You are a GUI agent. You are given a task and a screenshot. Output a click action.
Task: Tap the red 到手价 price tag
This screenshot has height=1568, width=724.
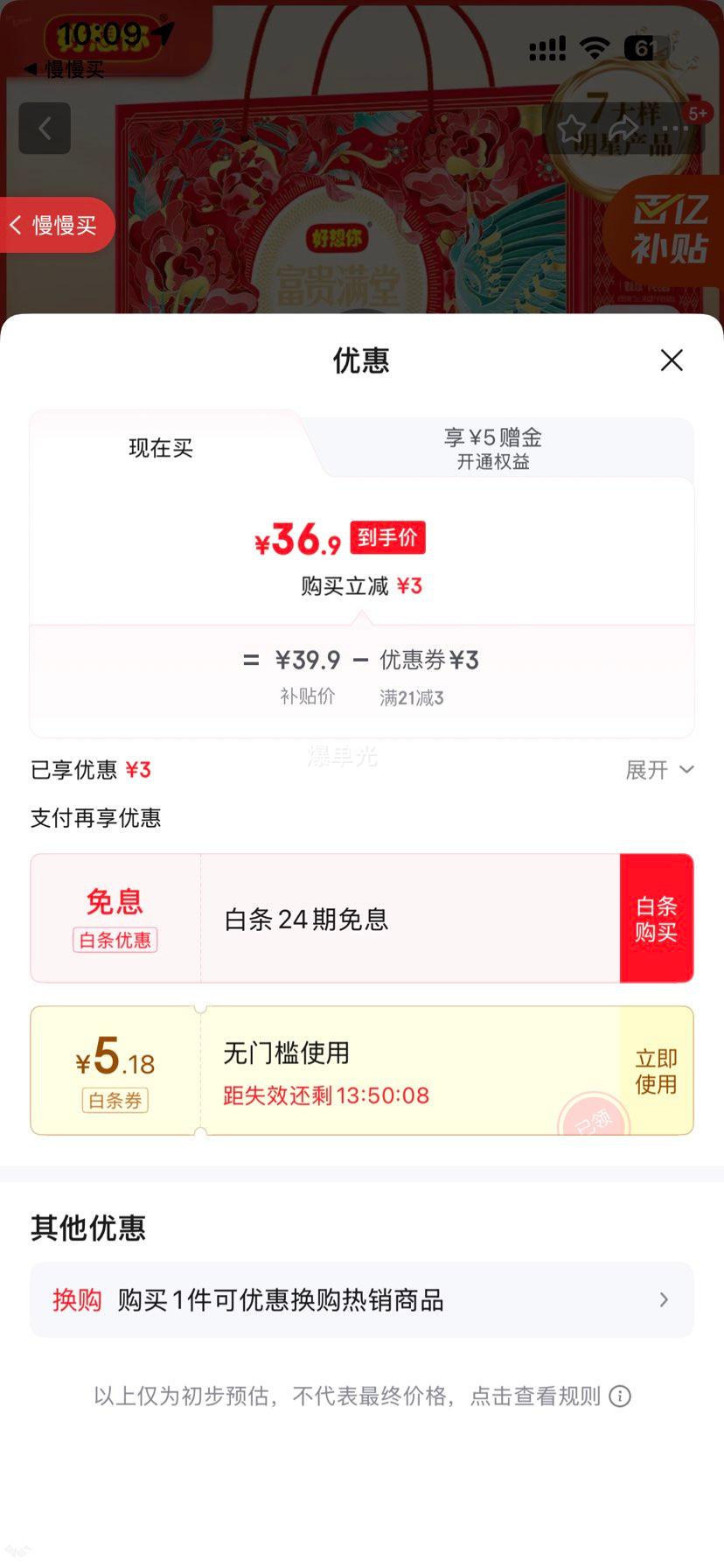tap(386, 536)
